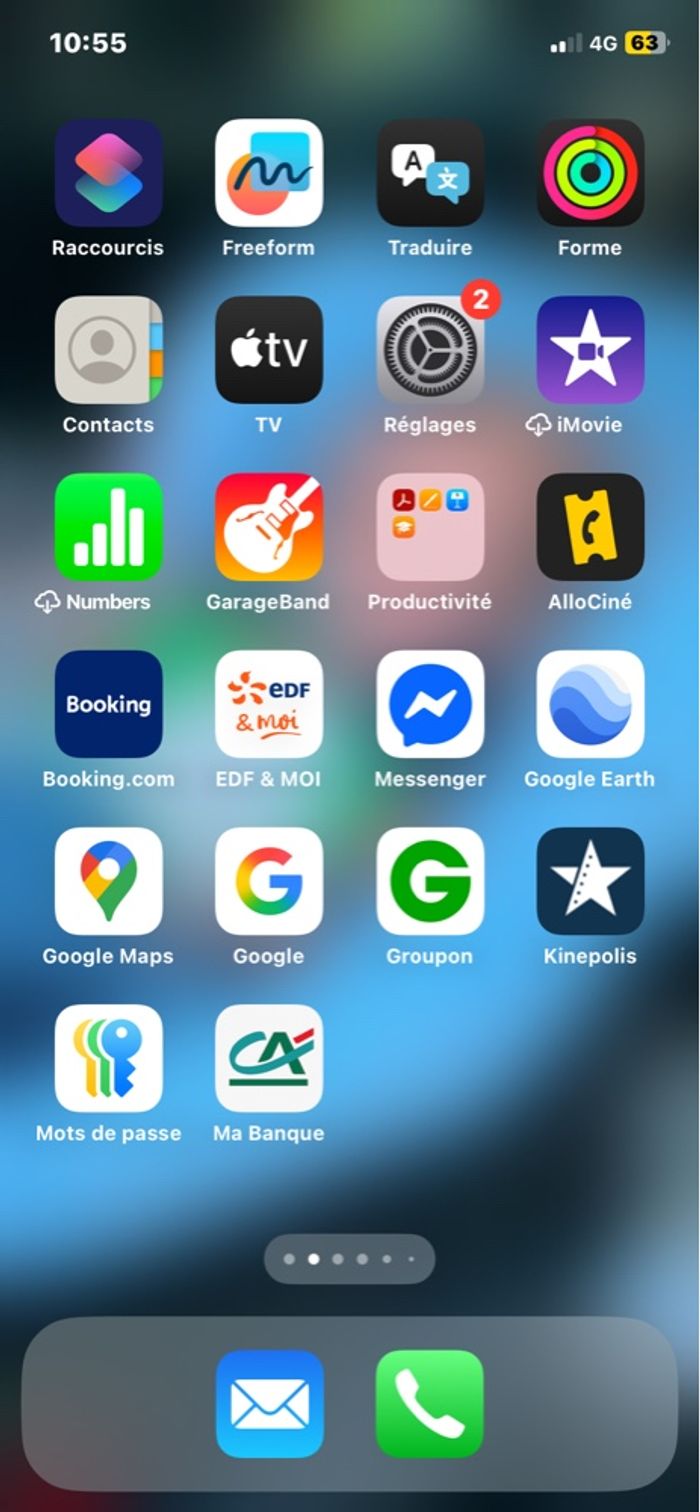Open the Contacts app
This screenshot has width=700, height=1512.
[x=108, y=350]
